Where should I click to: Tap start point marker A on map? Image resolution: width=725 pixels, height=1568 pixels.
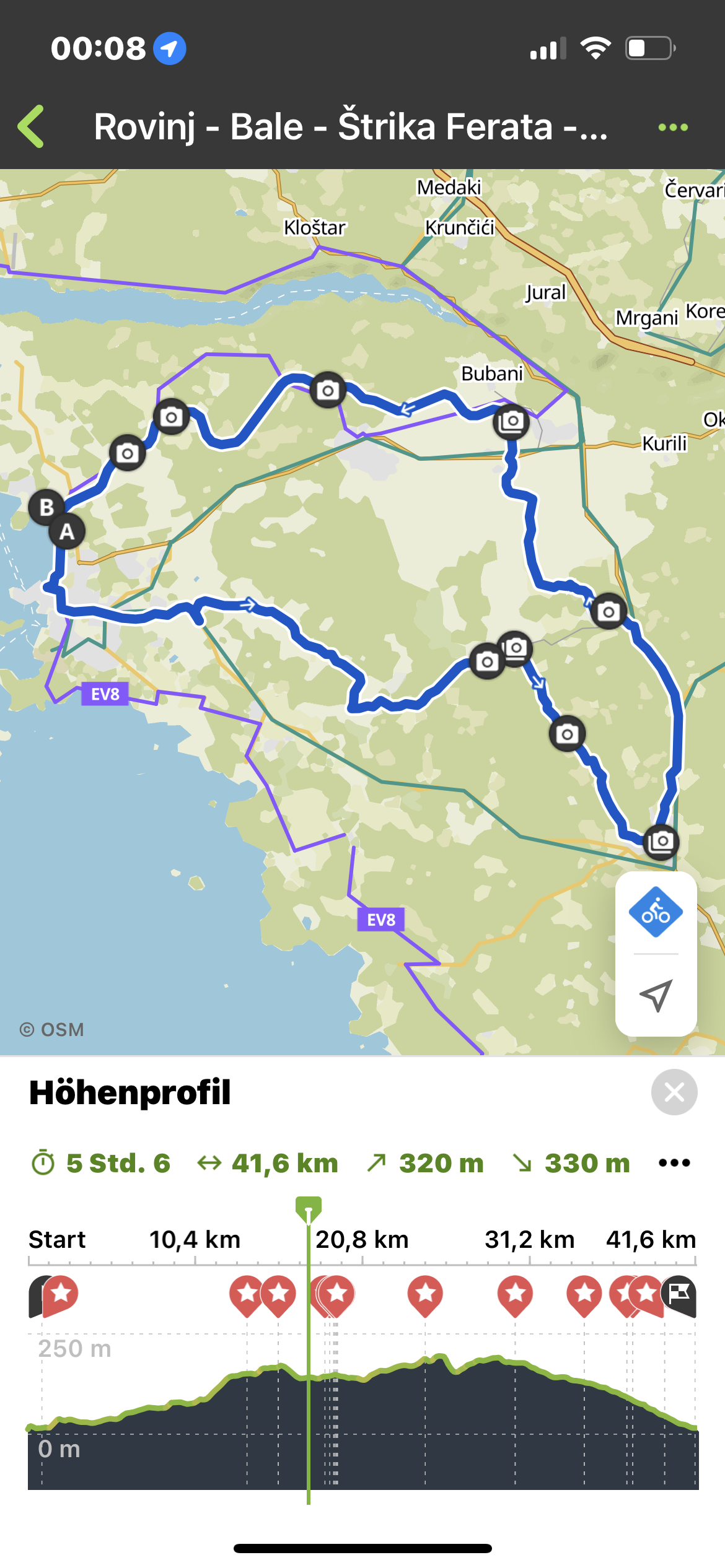tap(67, 532)
